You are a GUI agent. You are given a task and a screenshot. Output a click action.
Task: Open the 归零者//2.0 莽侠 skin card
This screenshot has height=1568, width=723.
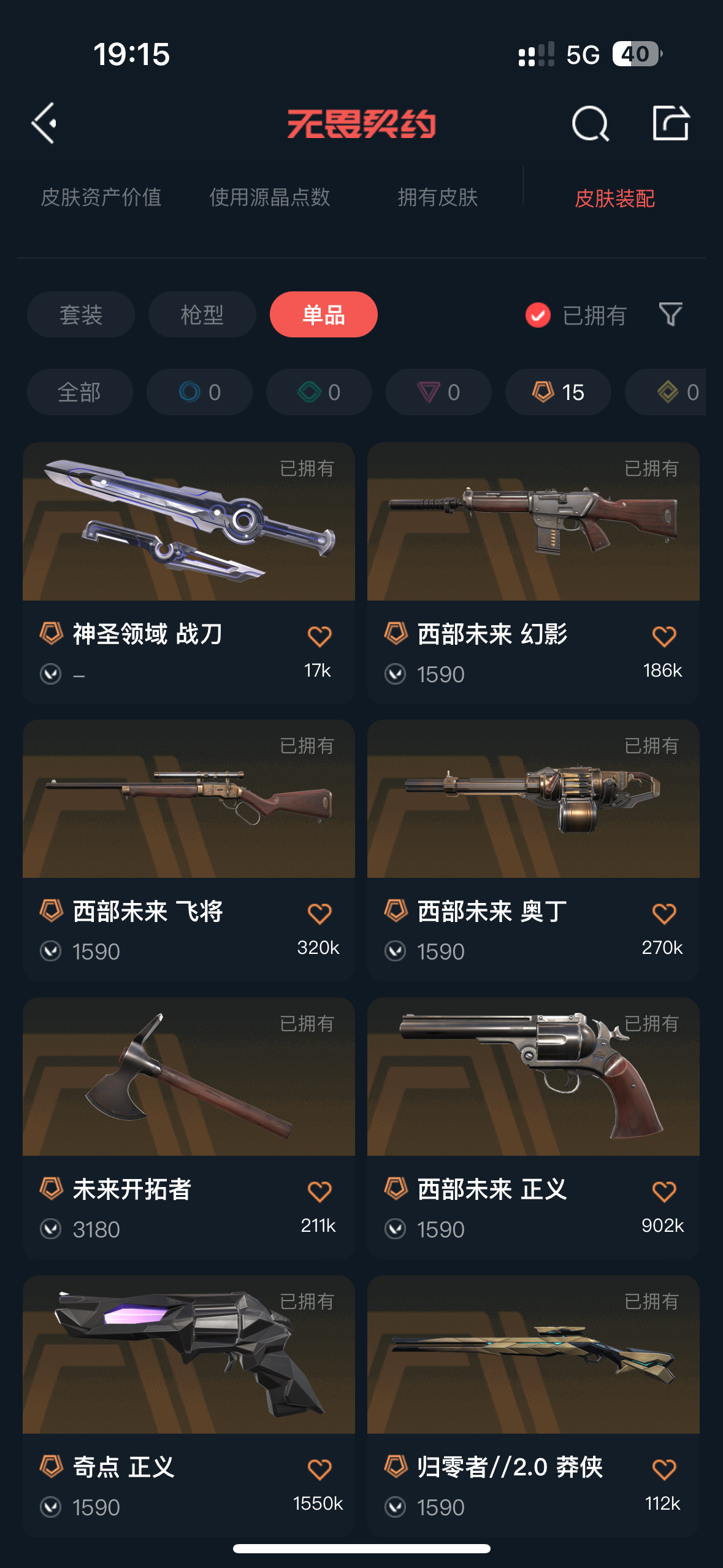pos(534,1406)
